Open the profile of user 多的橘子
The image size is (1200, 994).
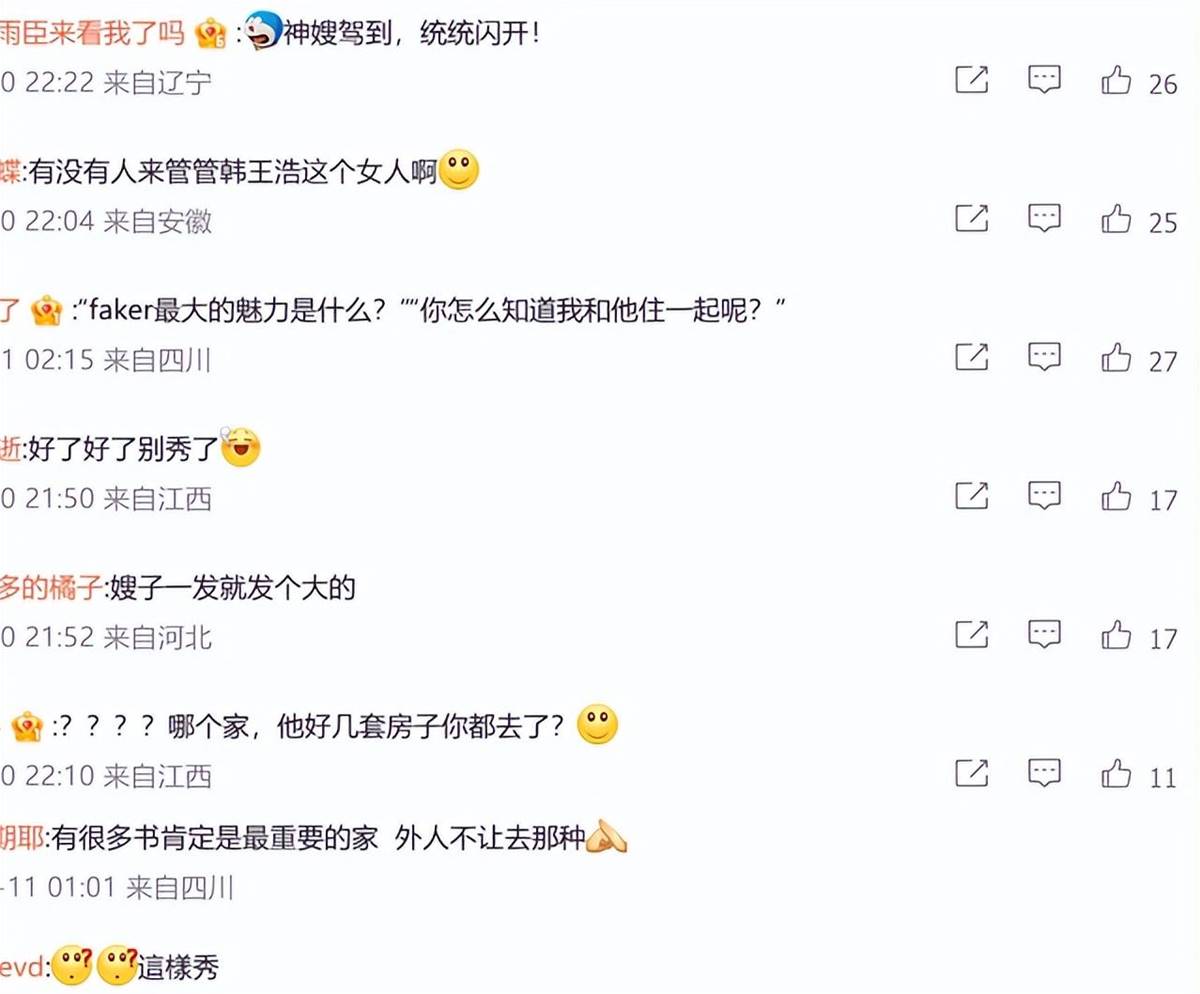(x=50, y=589)
